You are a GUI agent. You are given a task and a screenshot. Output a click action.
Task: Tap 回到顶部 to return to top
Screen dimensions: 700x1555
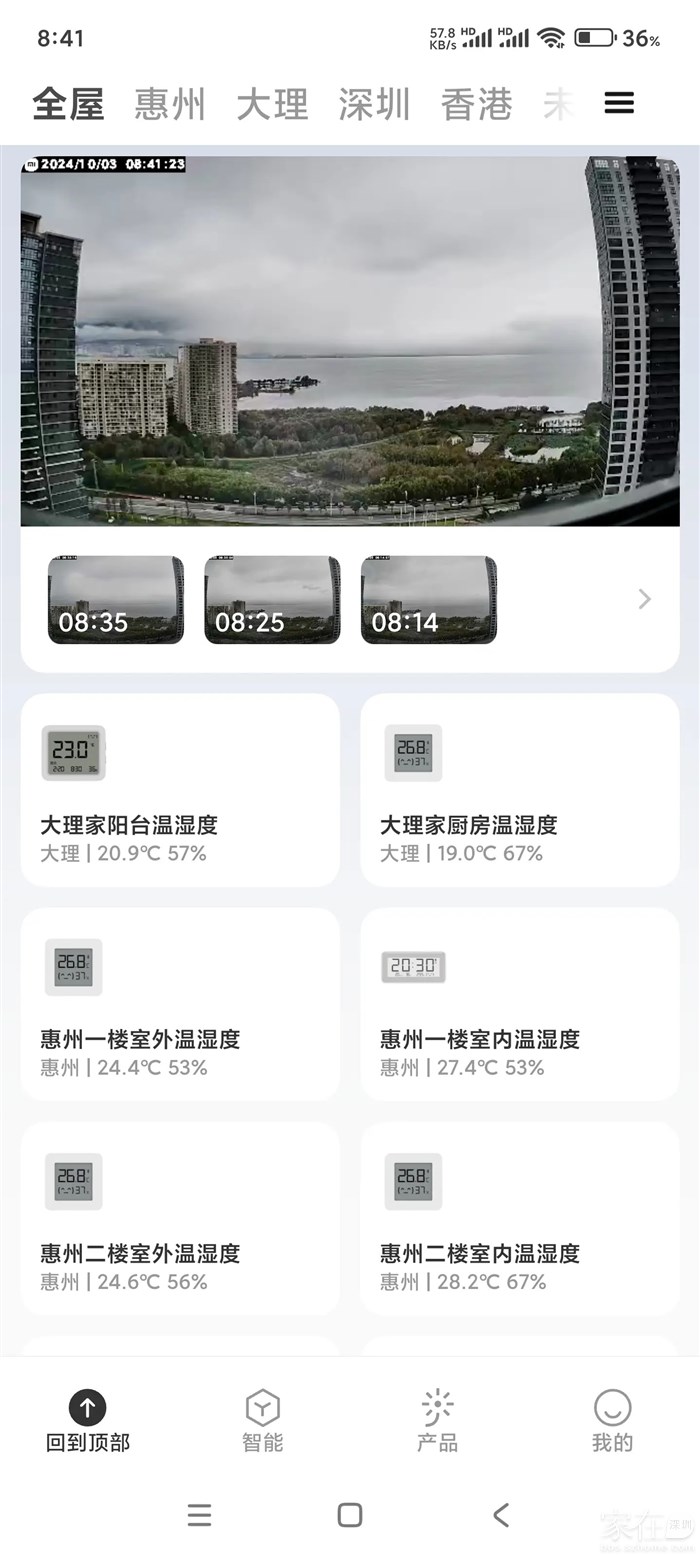88,1420
